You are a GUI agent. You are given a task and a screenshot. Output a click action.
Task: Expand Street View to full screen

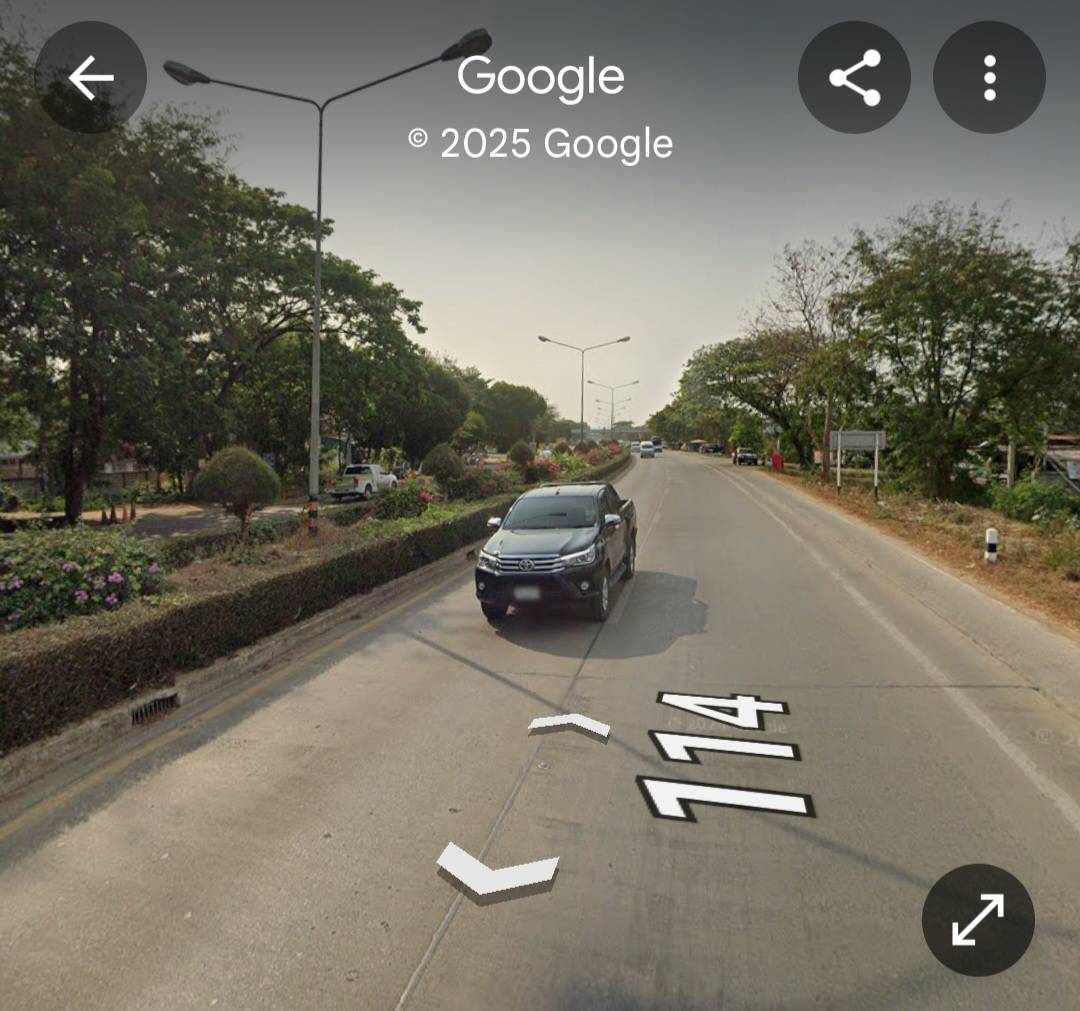[977, 919]
